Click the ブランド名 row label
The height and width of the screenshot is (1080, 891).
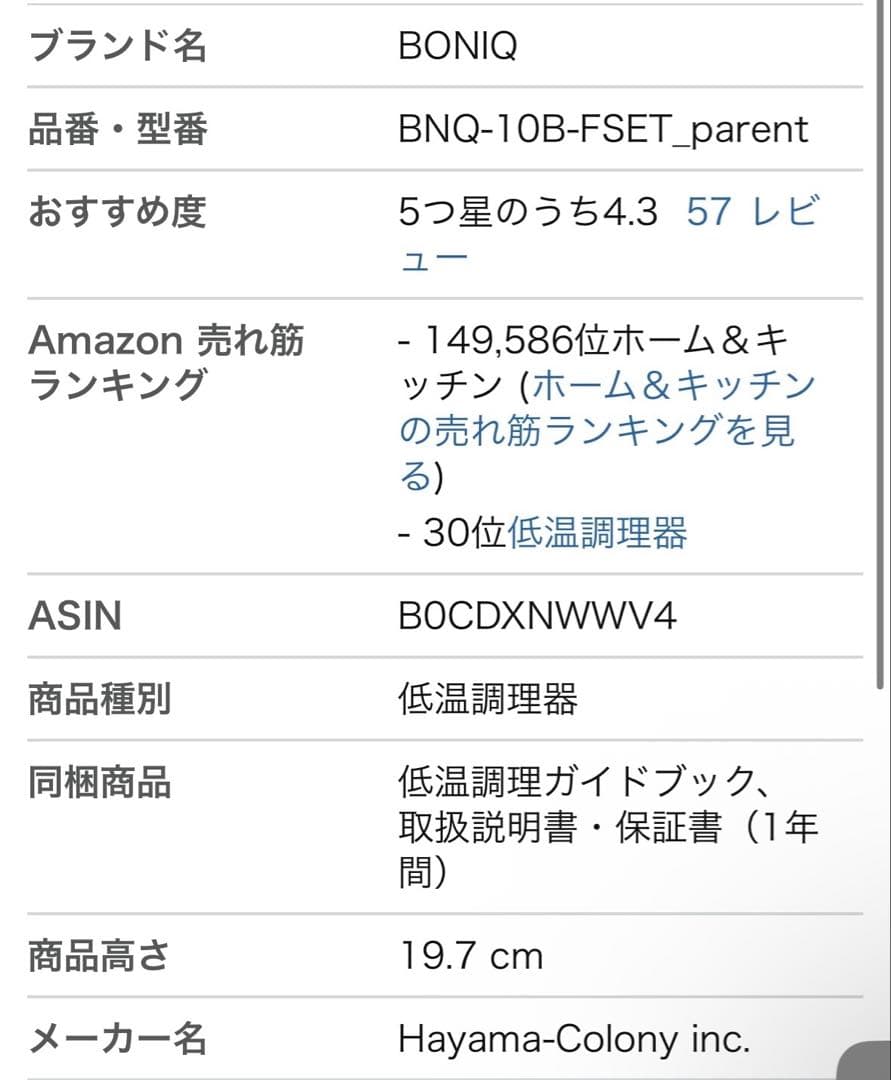[119, 46]
